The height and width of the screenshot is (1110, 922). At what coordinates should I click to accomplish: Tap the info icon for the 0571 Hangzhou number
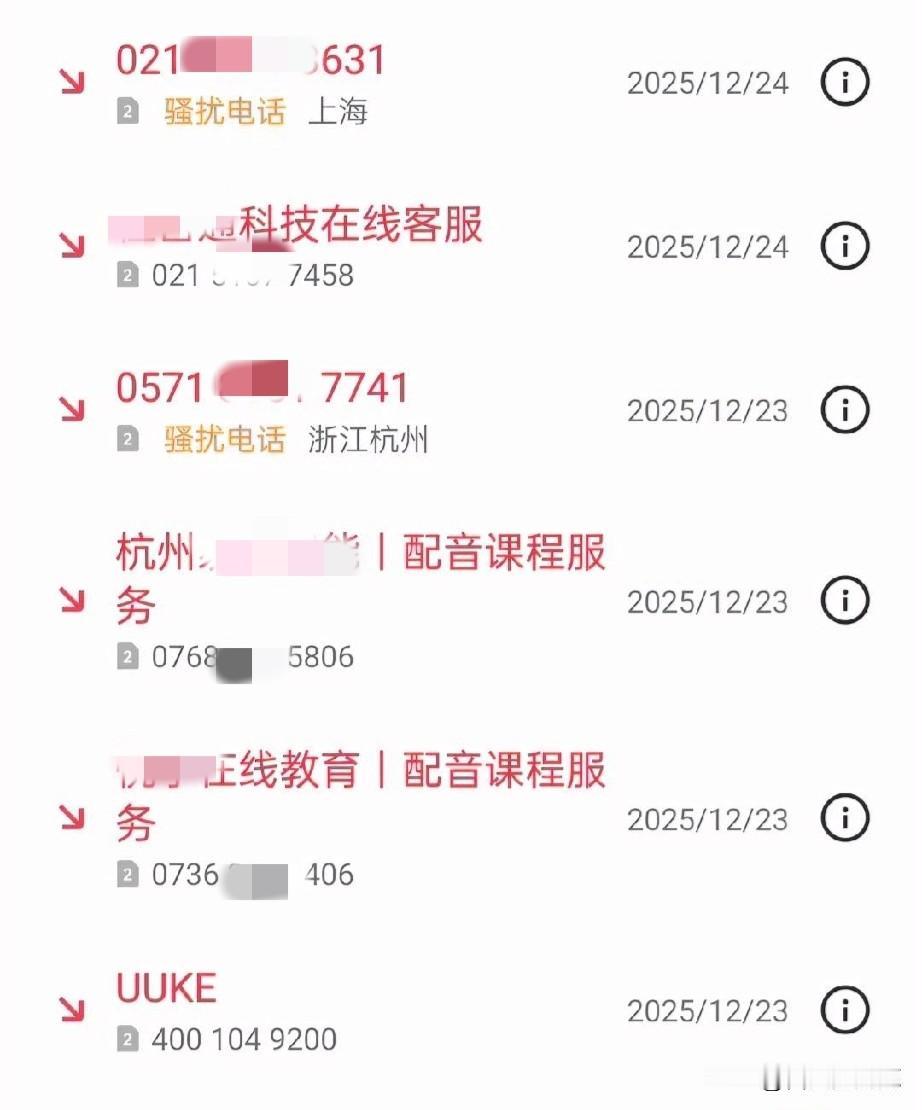pos(845,410)
